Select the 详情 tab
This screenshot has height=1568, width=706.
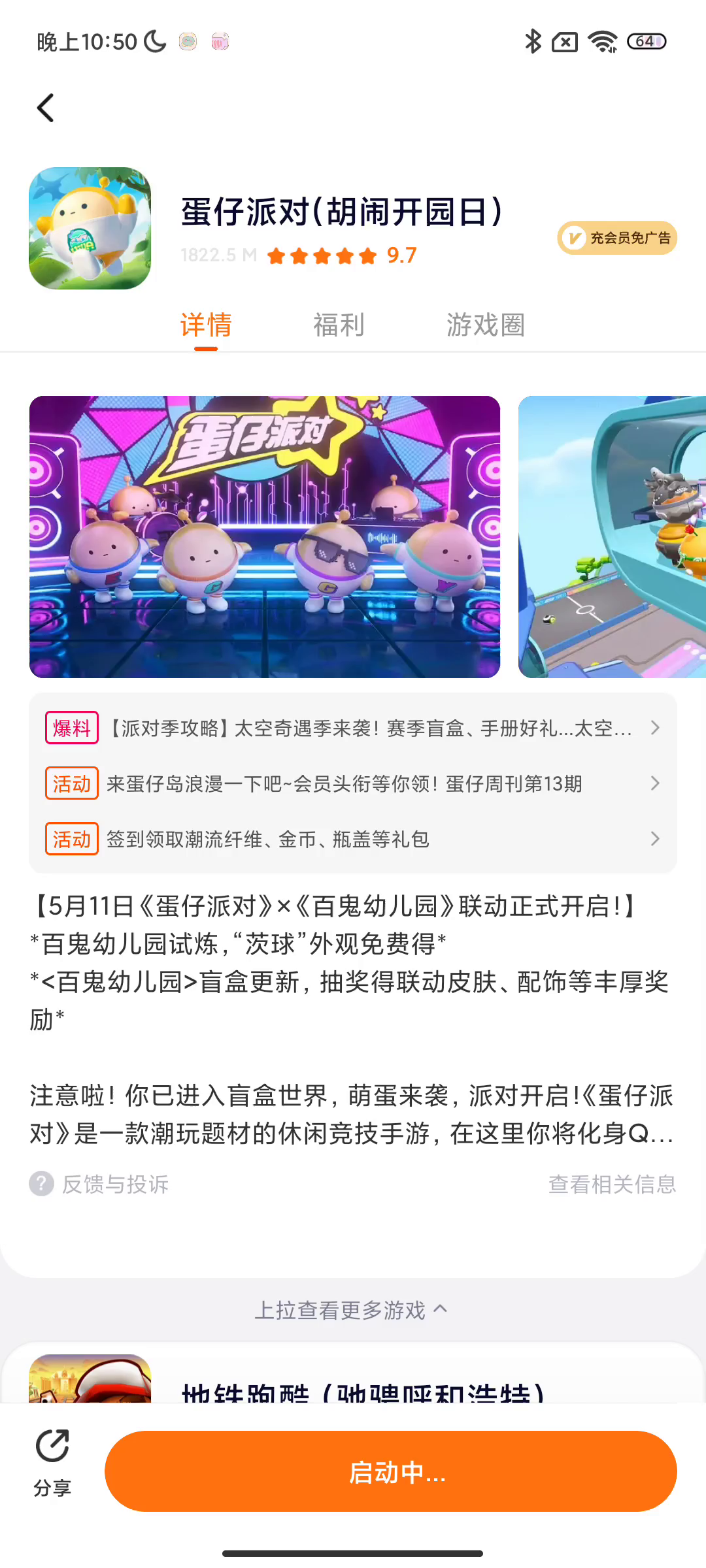pyautogui.click(x=206, y=325)
